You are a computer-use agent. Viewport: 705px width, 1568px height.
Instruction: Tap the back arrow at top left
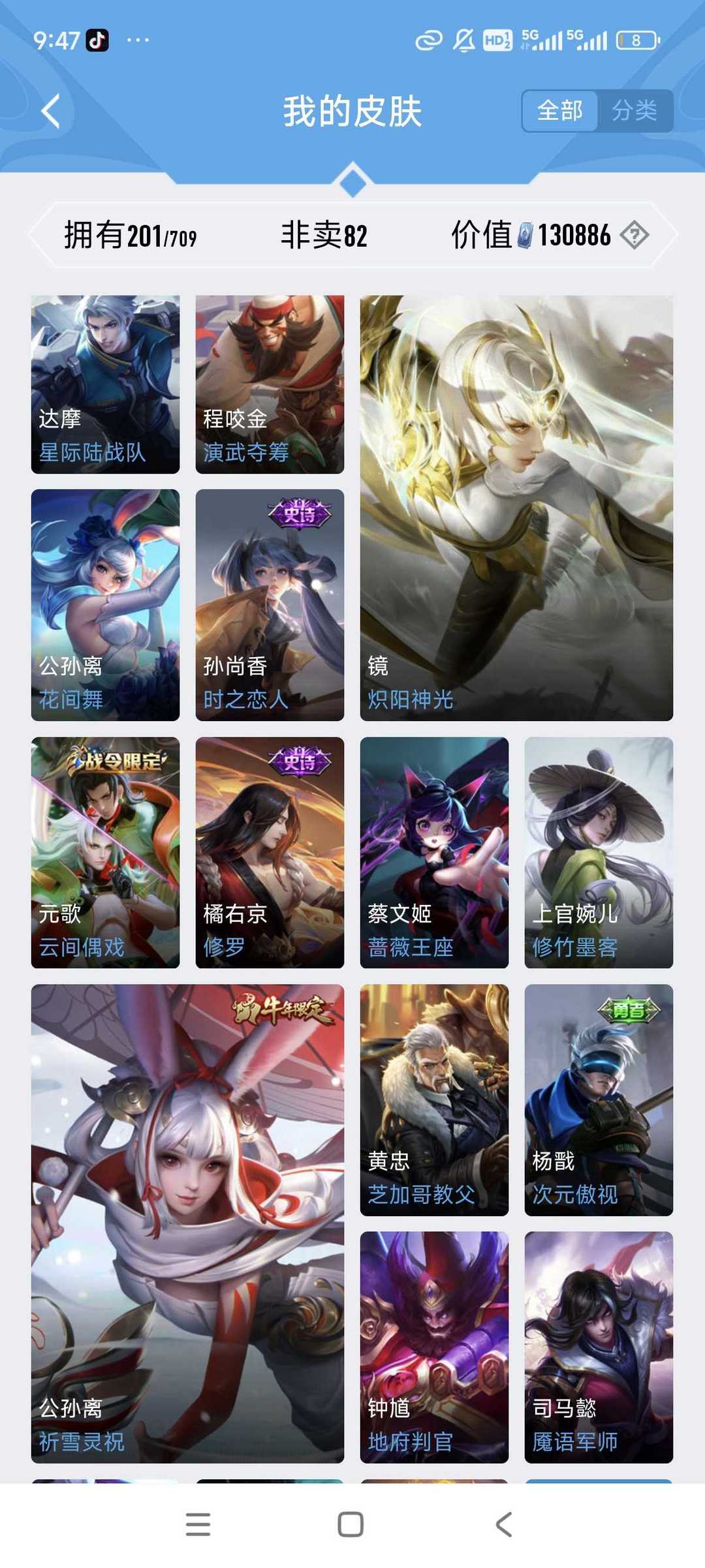49,110
